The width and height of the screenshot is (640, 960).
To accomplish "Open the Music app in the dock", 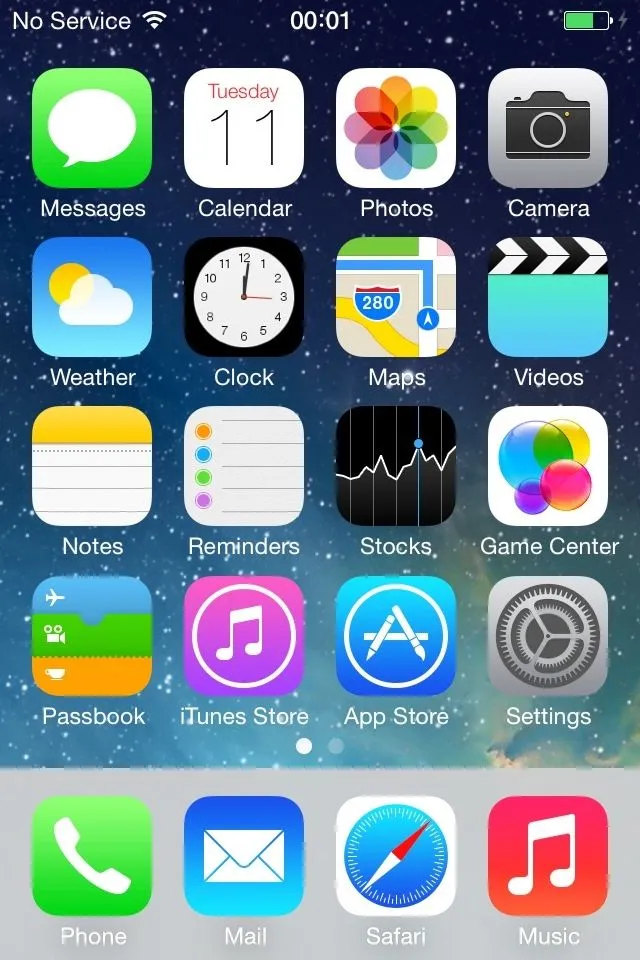I will 548,856.
